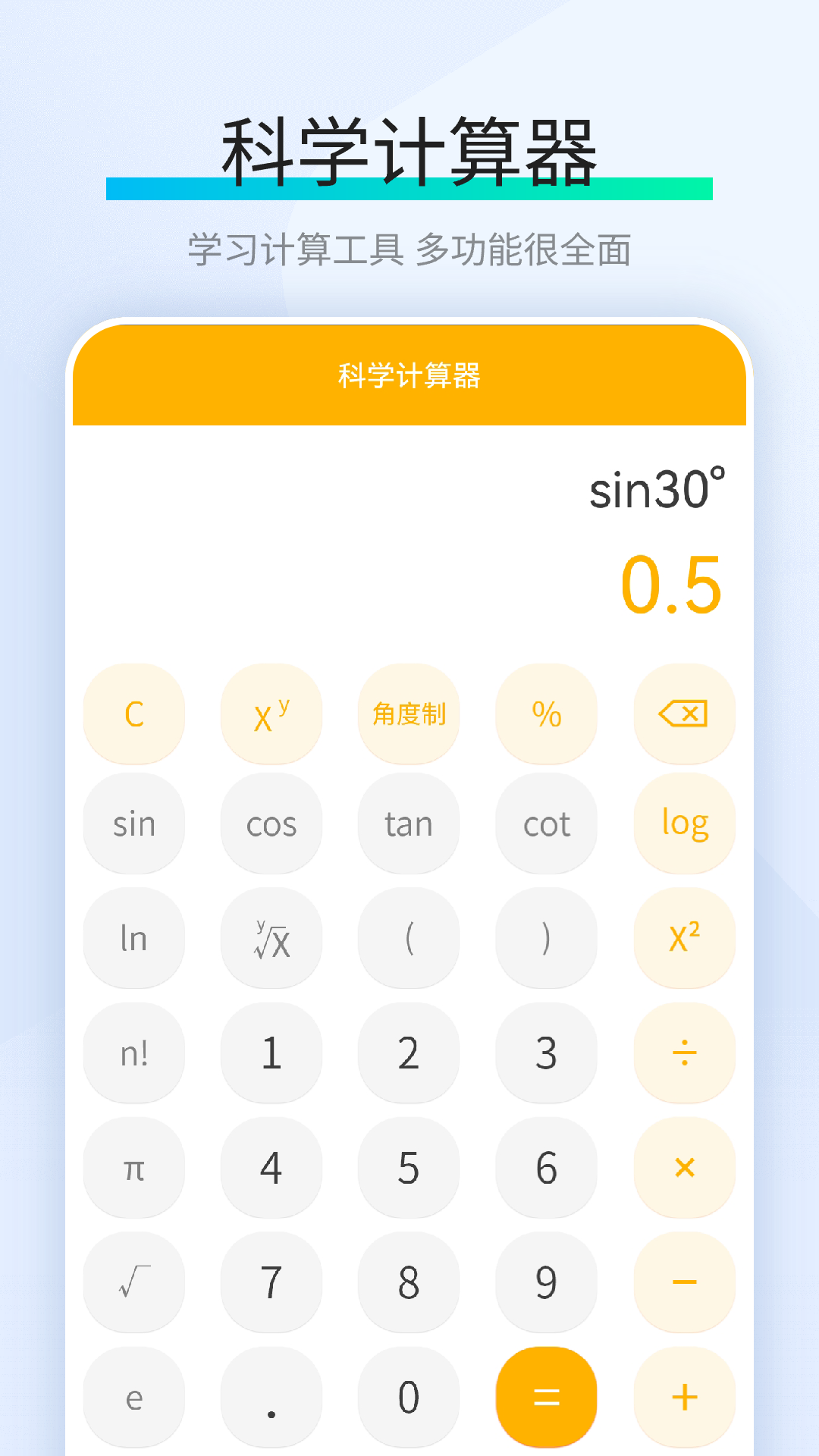Switch to percentage mode
This screenshot has width=819, height=1456.
[546, 714]
